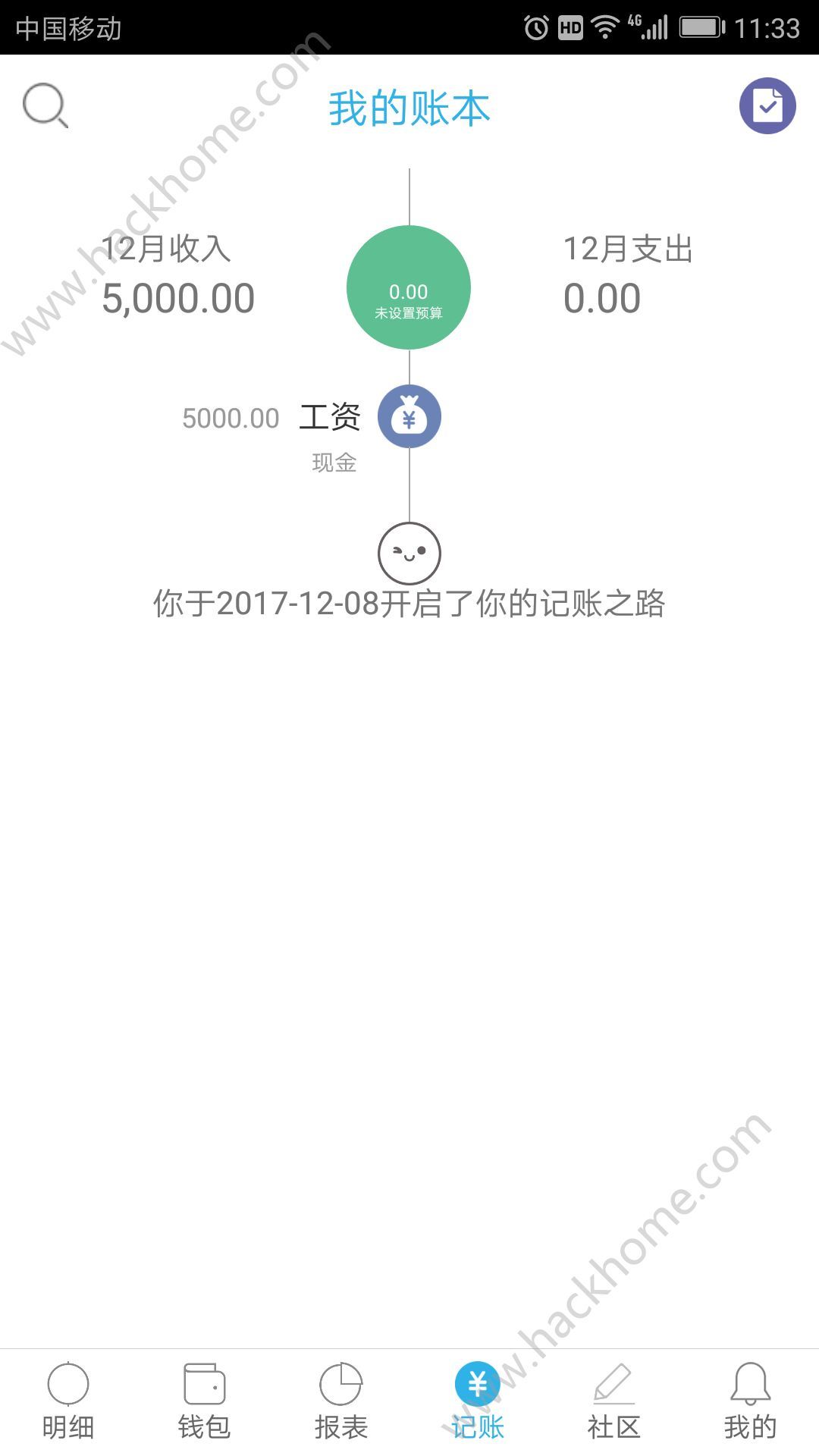Open the search magnifier icon
Image resolution: width=819 pixels, height=1456 pixels.
pyautogui.click(x=45, y=105)
